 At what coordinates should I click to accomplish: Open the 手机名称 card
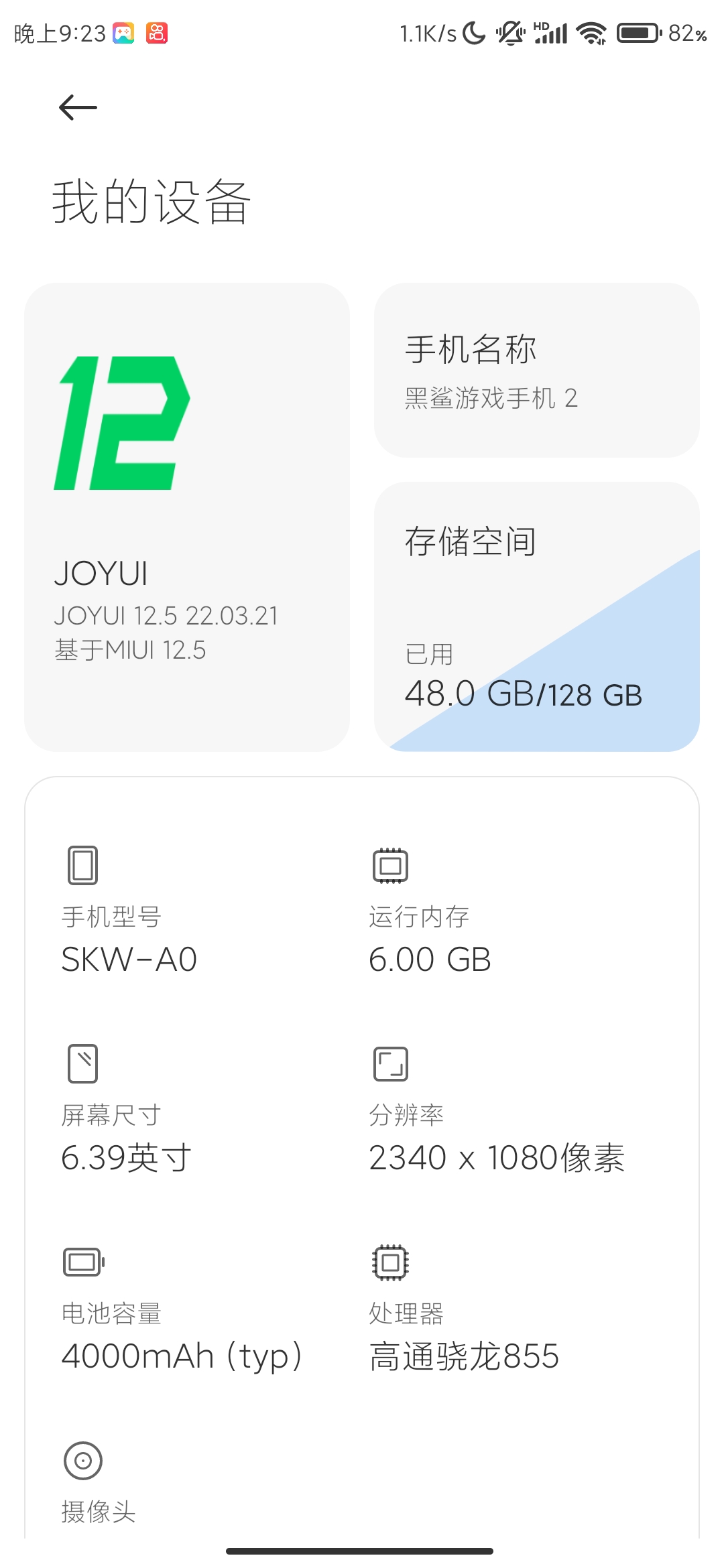[x=537, y=370]
